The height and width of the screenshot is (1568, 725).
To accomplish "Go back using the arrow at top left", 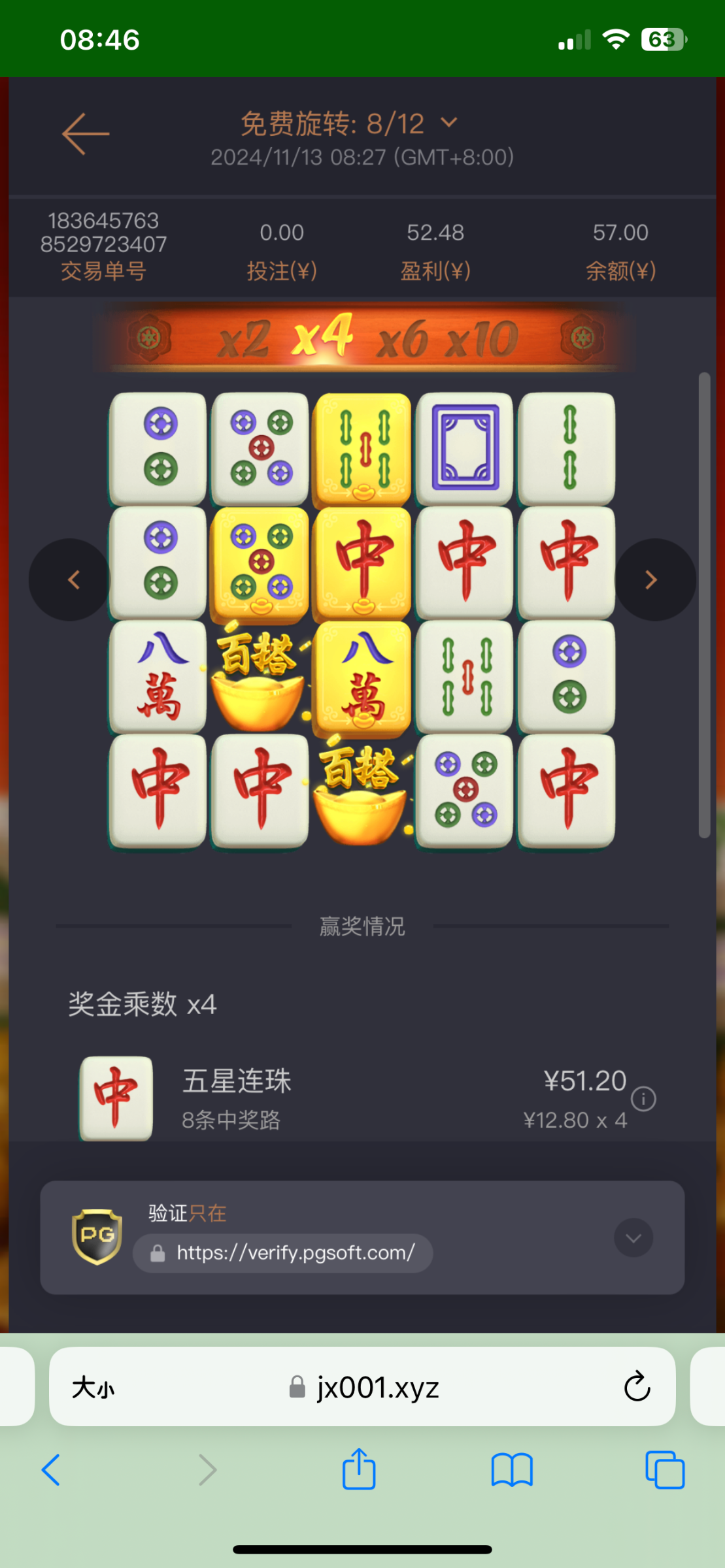I will pyautogui.click(x=86, y=134).
